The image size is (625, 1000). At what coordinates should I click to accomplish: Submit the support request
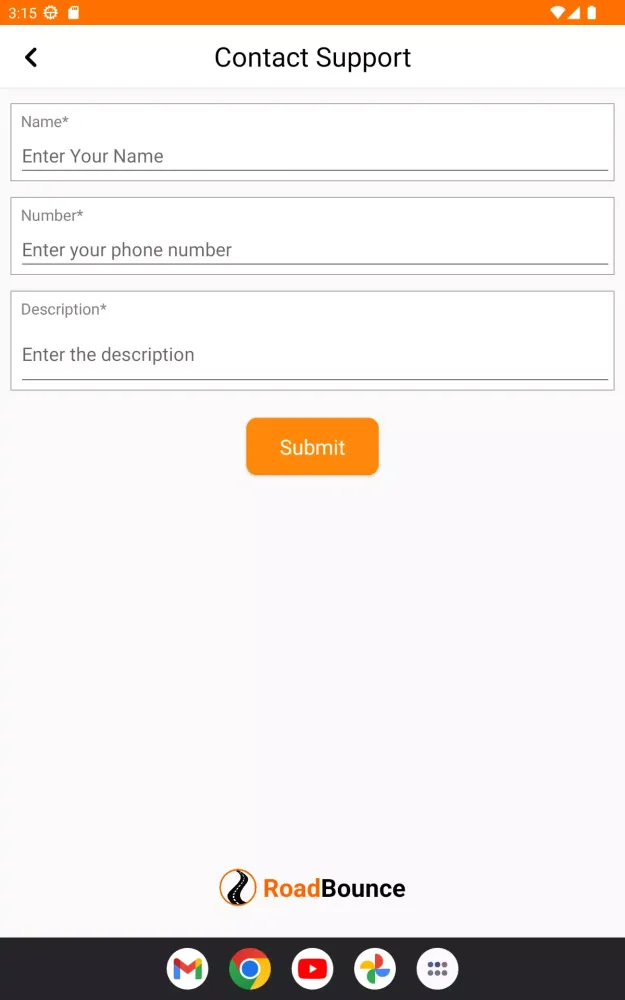pyautogui.click(x=312, y=447)
